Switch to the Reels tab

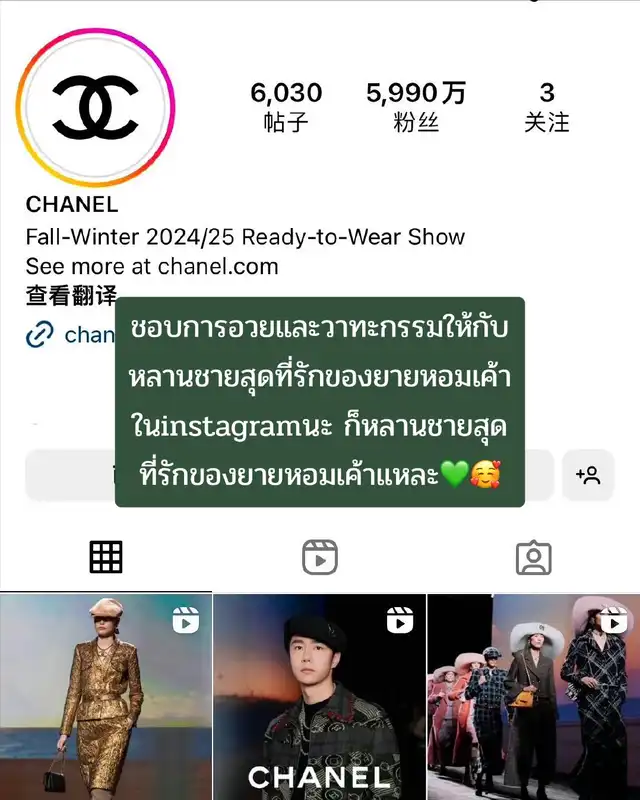pos(320,557)
